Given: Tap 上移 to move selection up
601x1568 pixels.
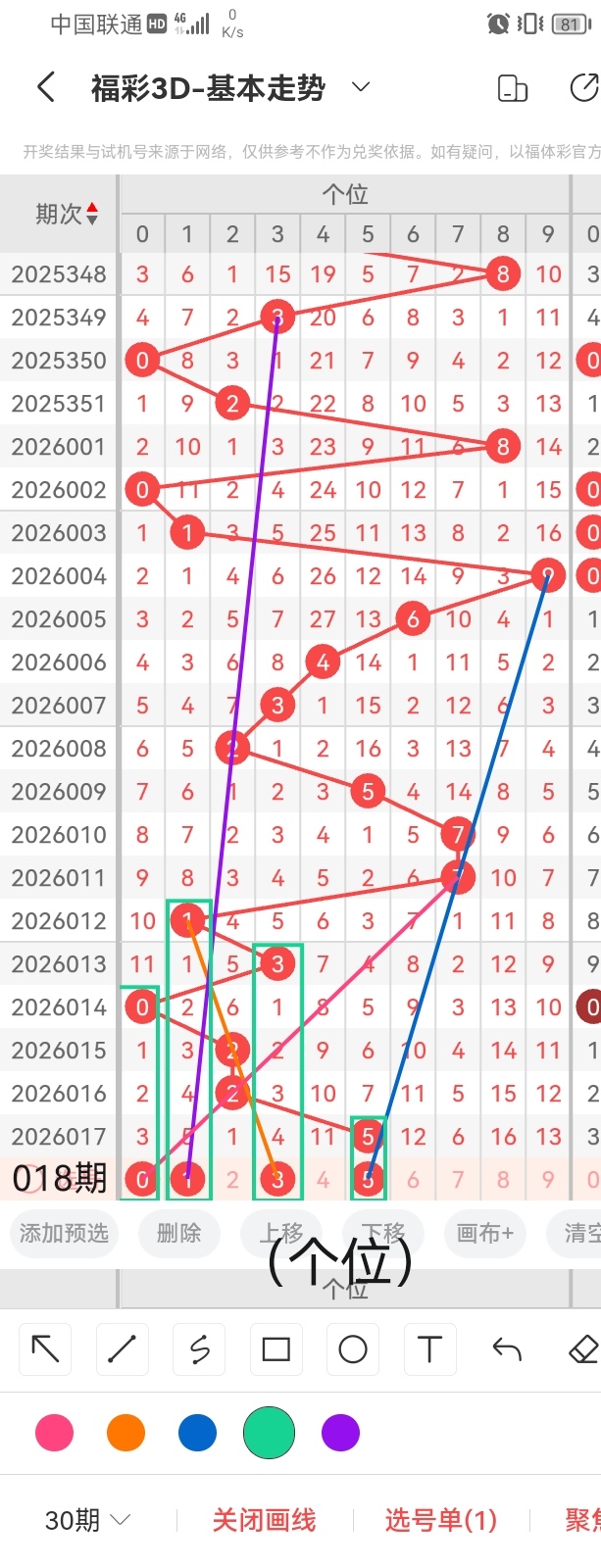Looking at the screenshot, I should [x=281, y=1233].
